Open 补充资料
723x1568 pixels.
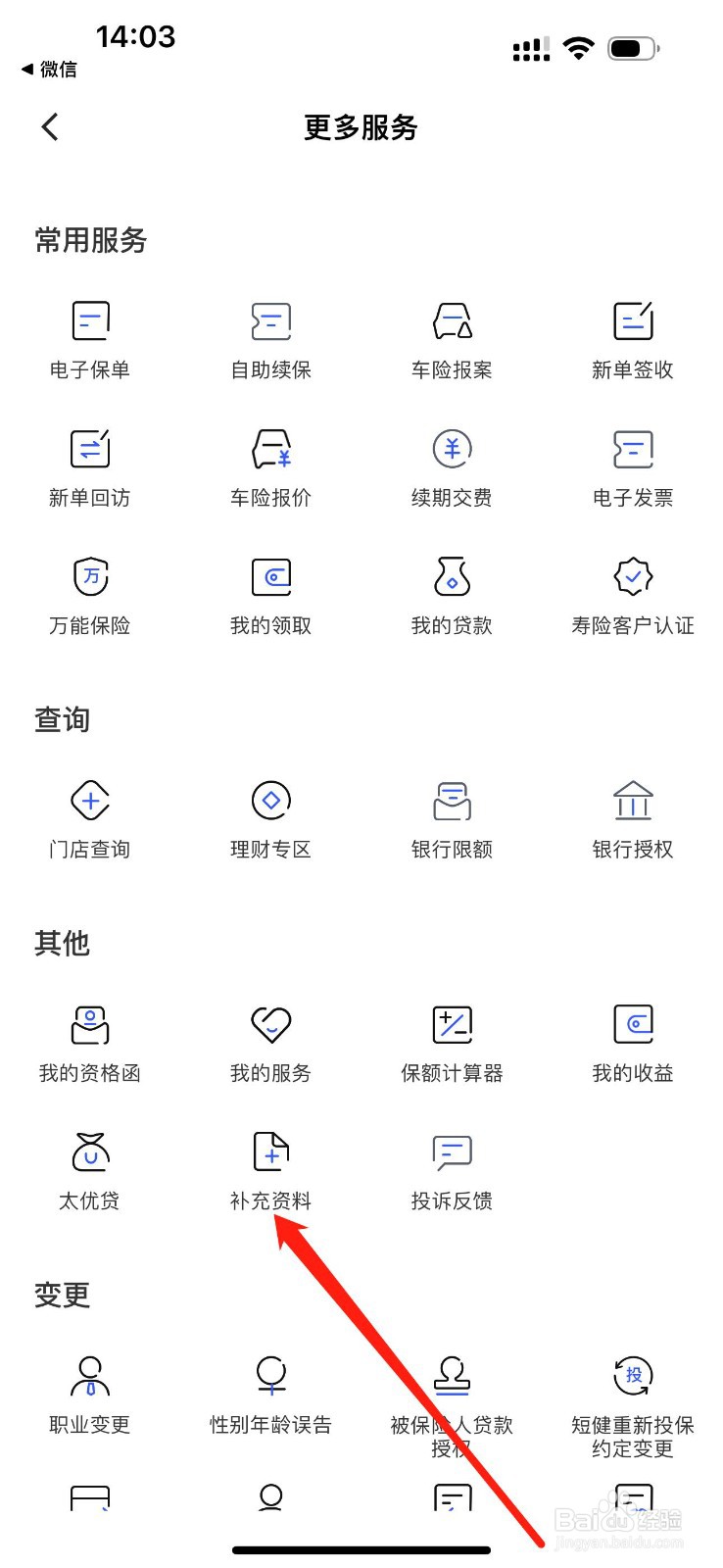(x=271, y=1169)
